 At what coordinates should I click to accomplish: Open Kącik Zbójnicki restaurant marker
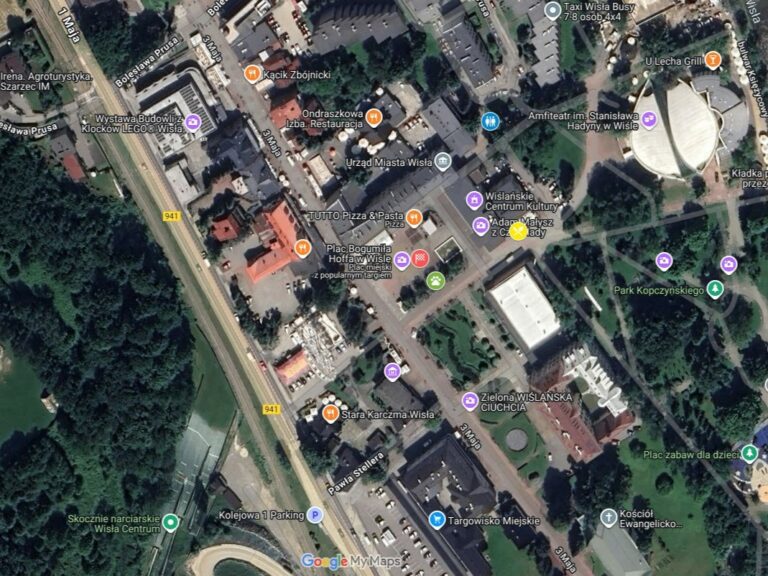click(252, 73)
